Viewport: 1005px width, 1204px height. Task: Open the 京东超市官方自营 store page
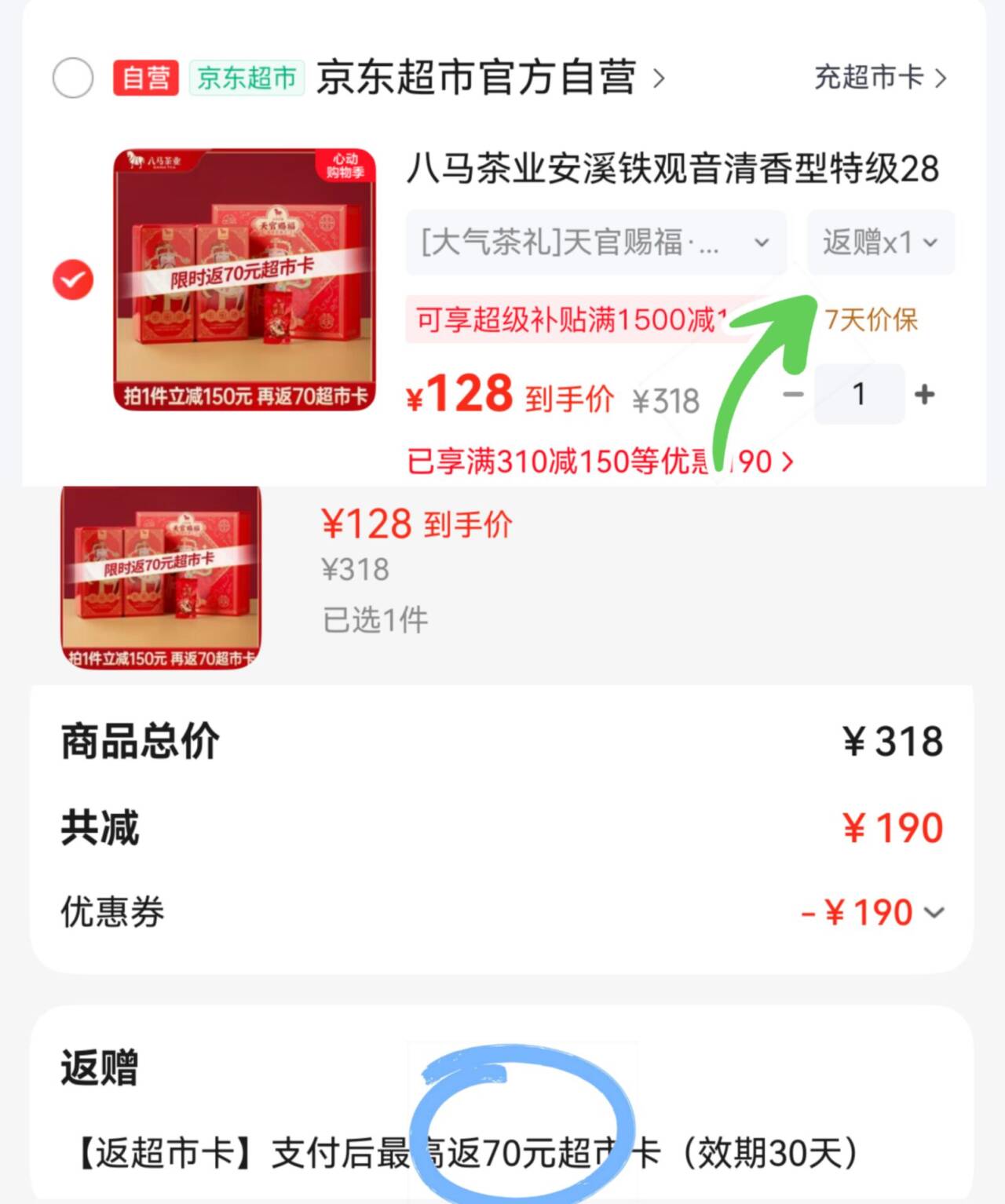(490, 78)
